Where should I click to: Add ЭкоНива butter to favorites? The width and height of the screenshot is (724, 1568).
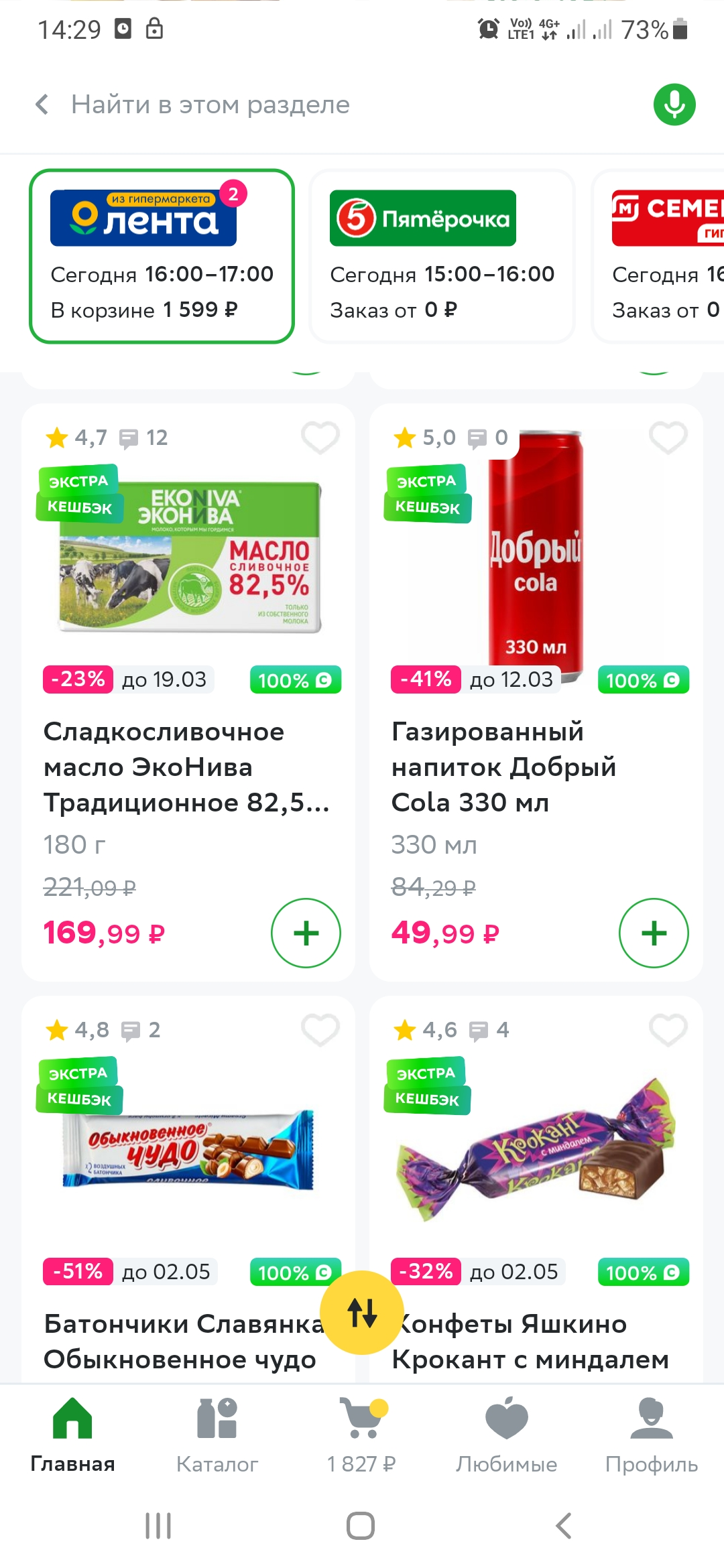click(320, 438)
